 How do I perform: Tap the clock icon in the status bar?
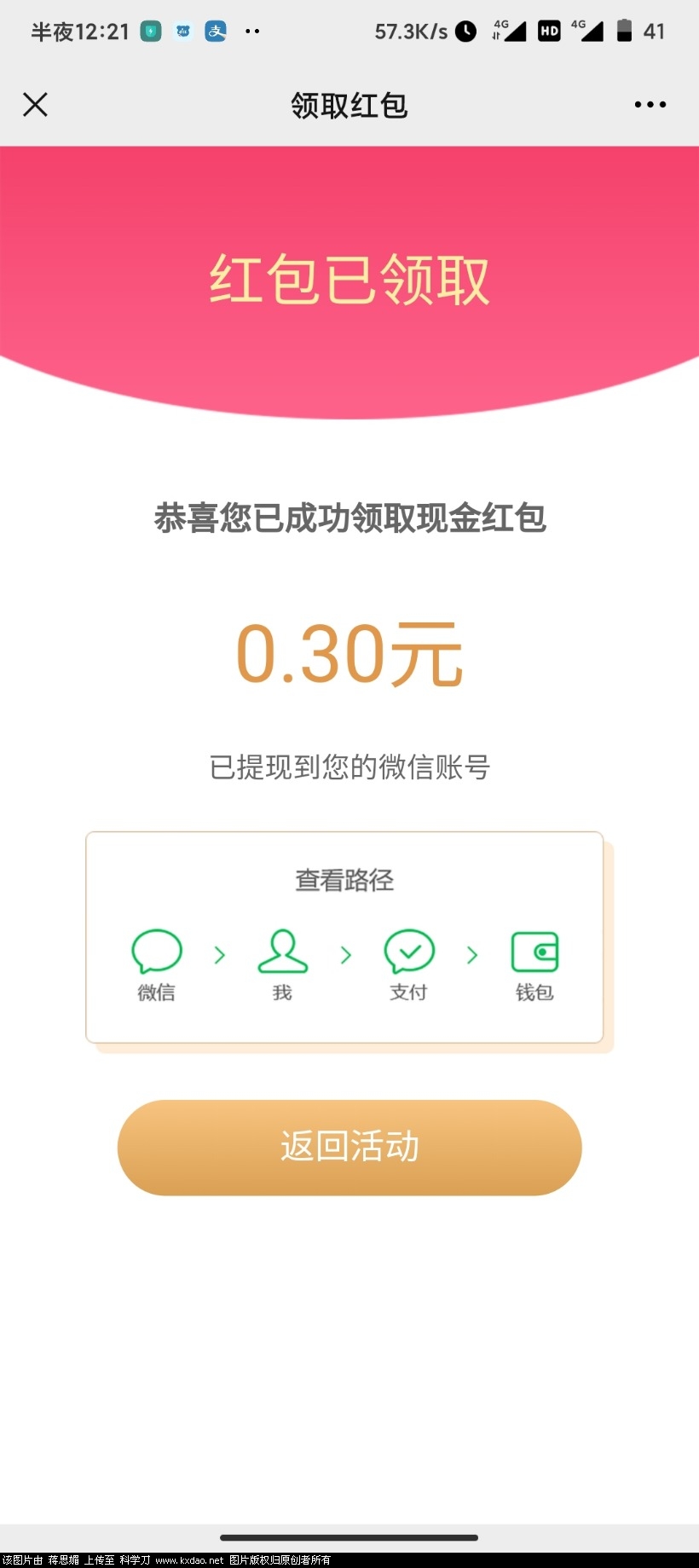(x=466, y=32)
